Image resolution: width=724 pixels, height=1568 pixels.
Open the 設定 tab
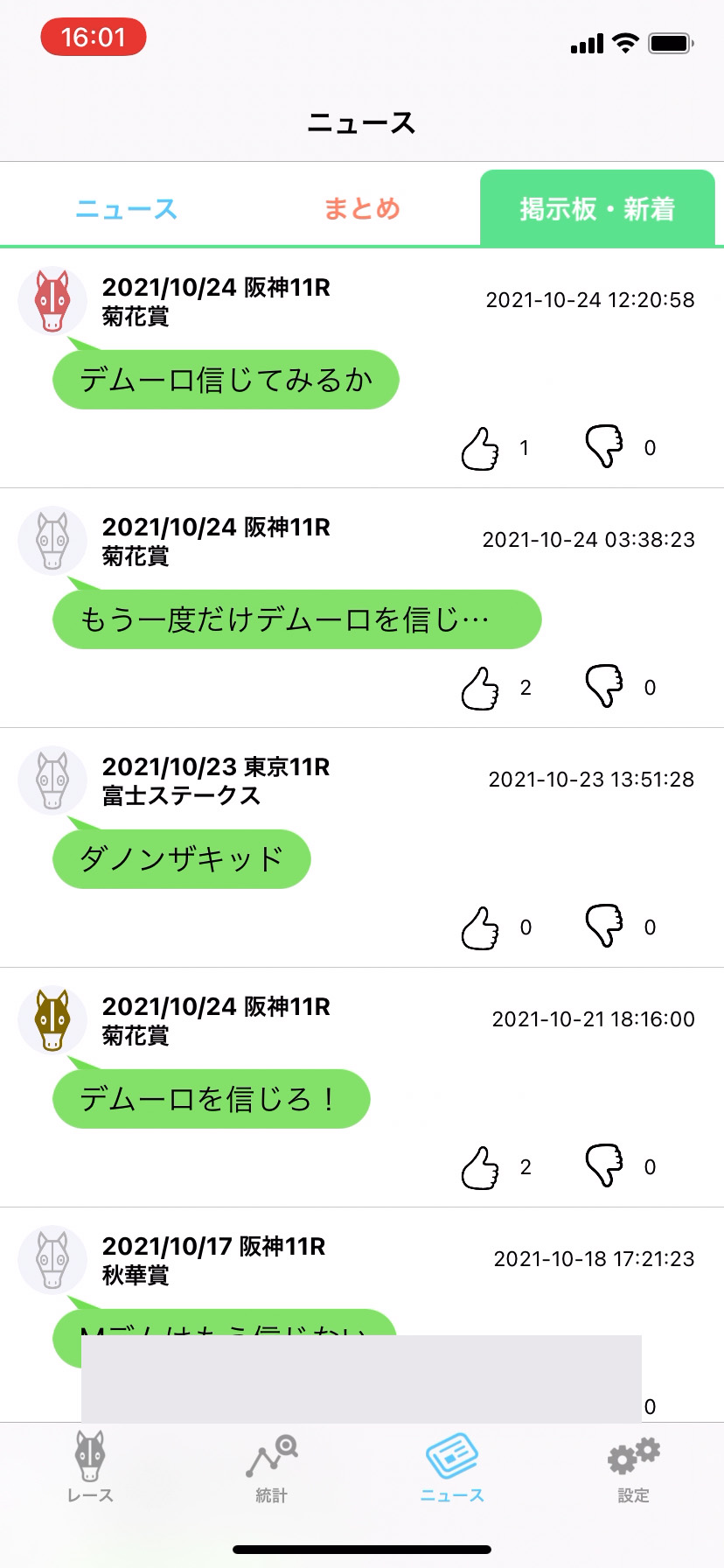click(x=633, y=1464)
